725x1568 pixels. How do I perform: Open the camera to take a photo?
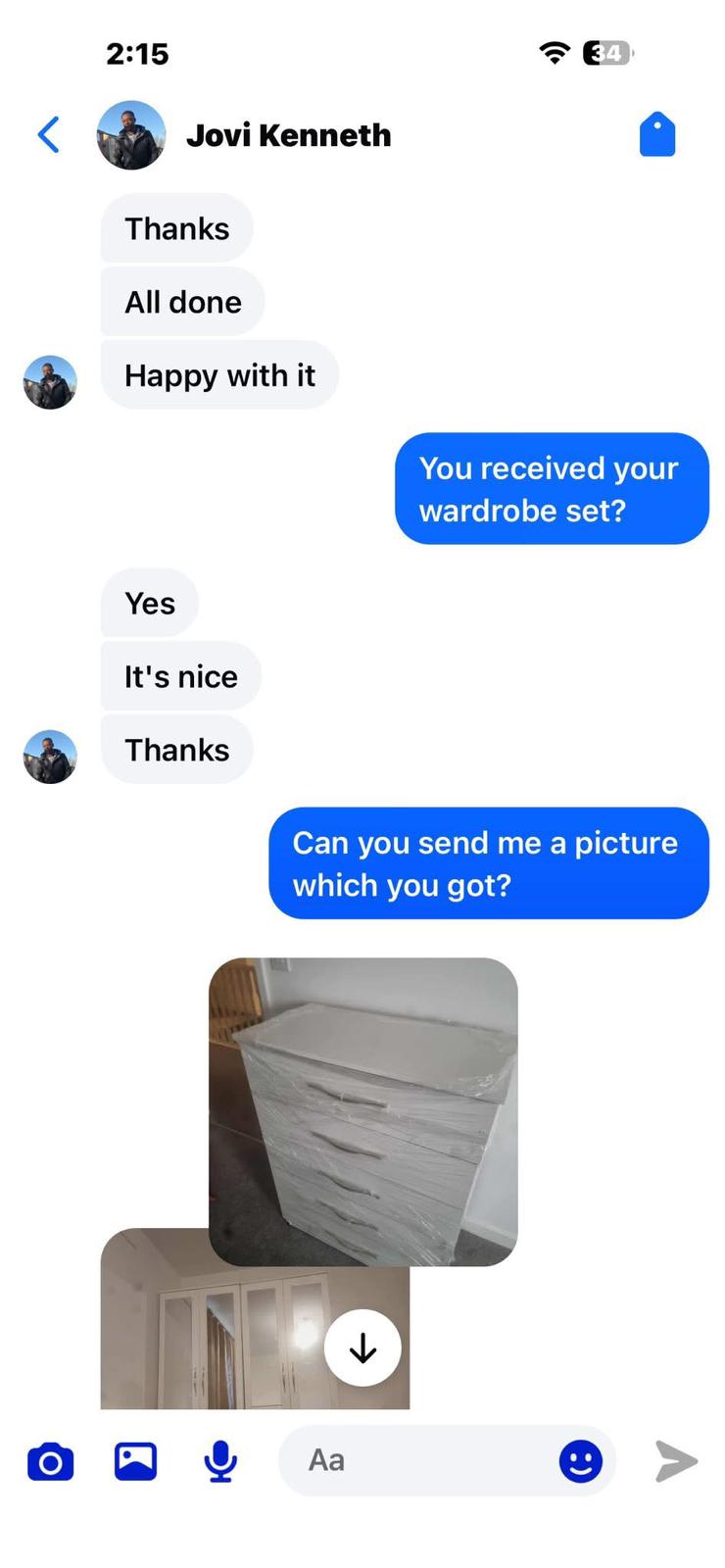click(x=50, y=1461)
